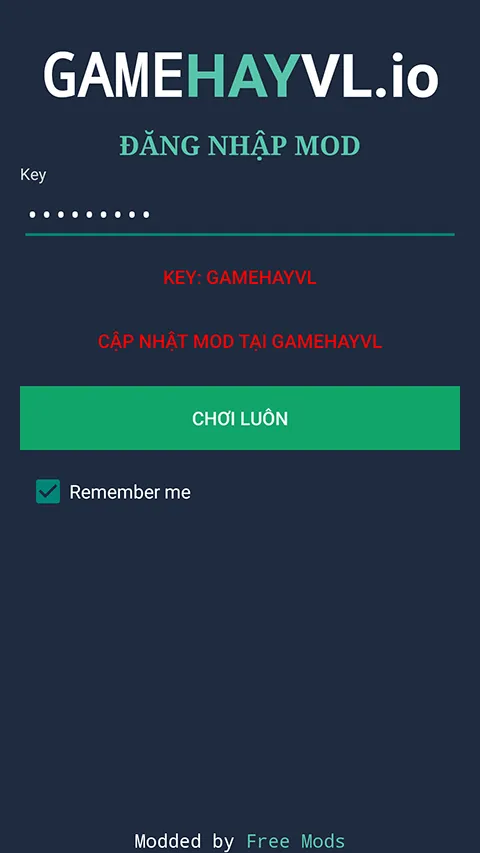Viewport: 480px width, 853px height.
Task: Uncheck the Remember me checkbox
Action: pyautogui.click(x=48, y=491)
